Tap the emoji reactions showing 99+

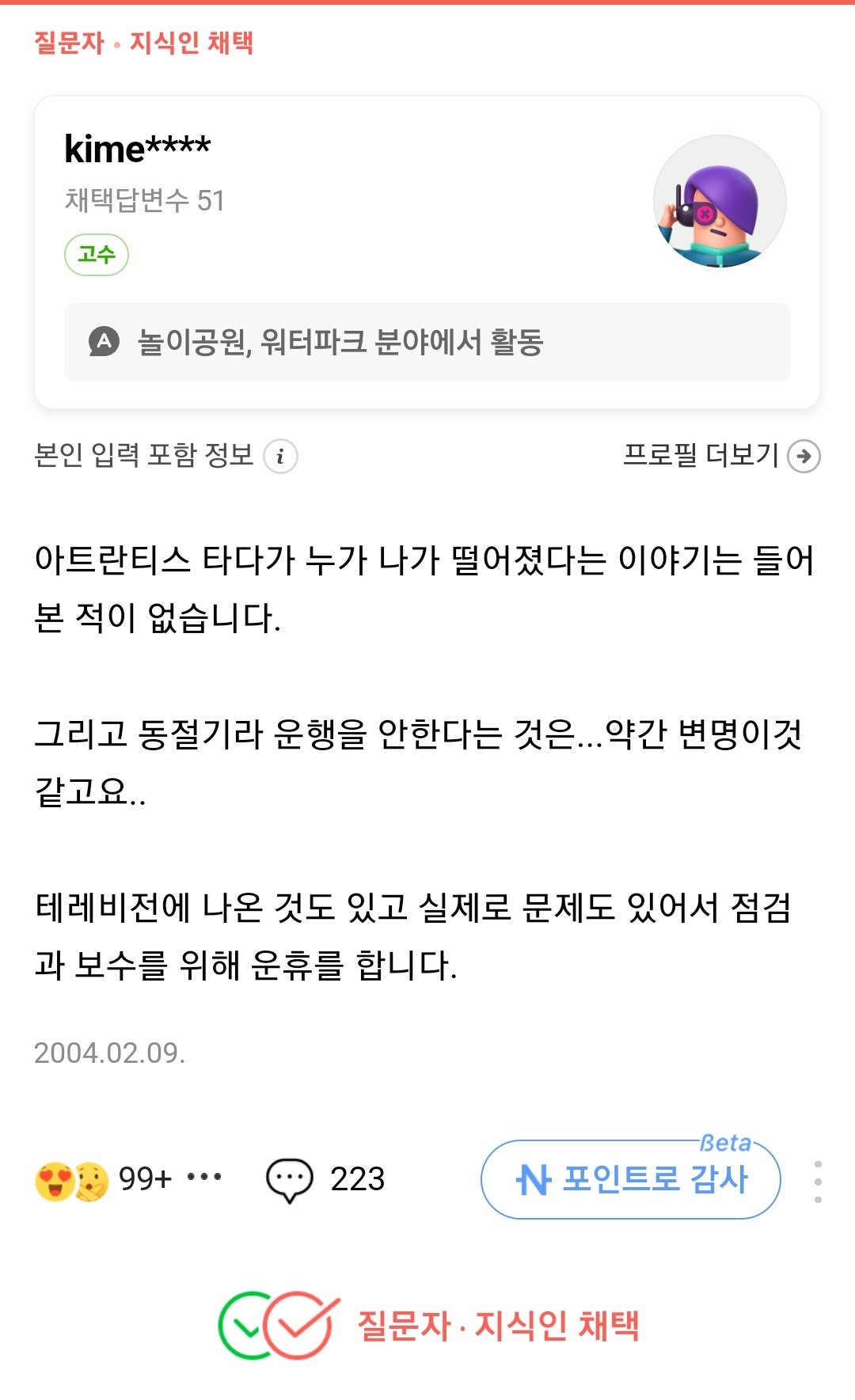(x=103, y=1180)
